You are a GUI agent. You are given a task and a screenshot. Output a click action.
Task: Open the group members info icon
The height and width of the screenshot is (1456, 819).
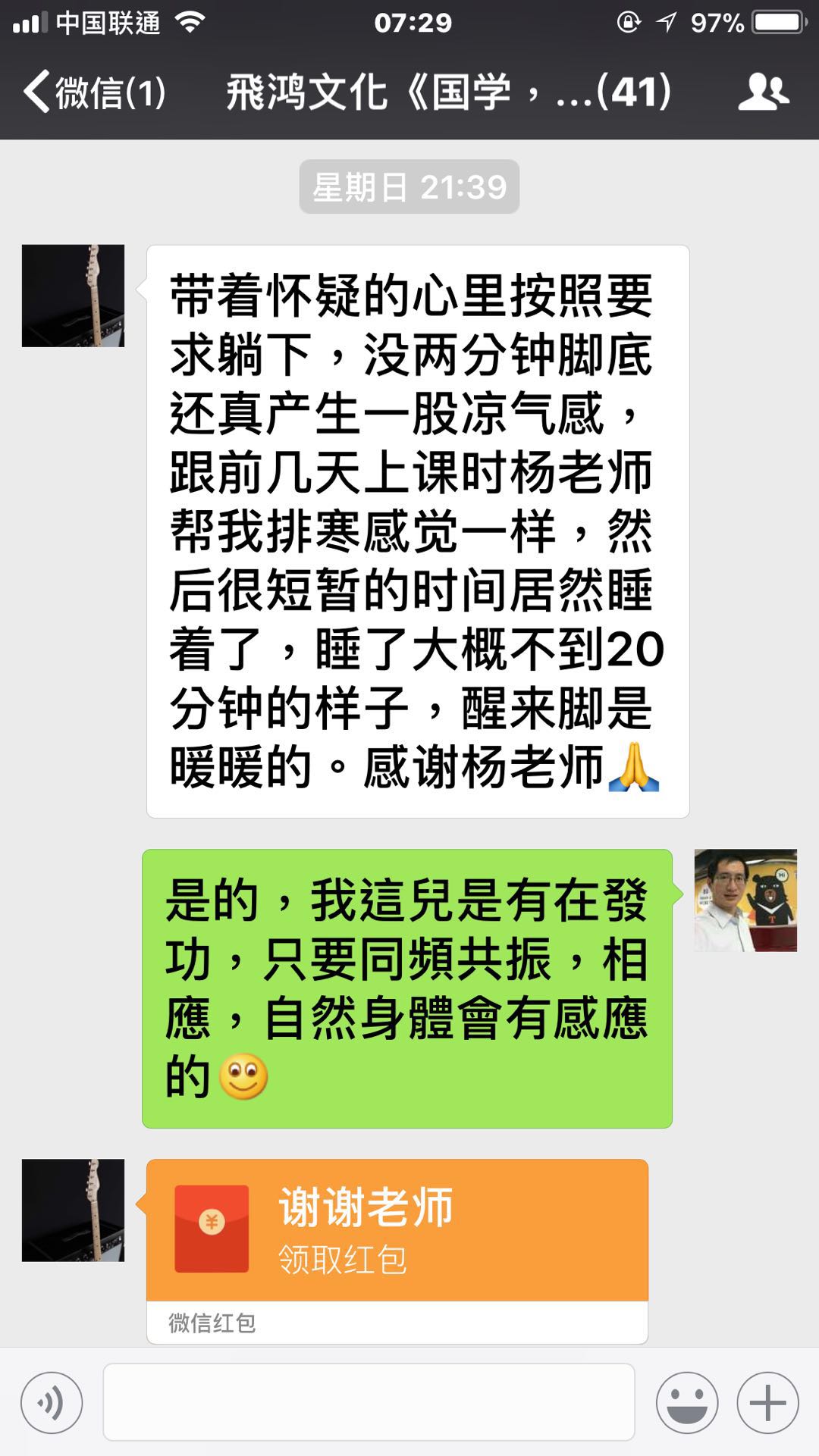click(763, 92)
